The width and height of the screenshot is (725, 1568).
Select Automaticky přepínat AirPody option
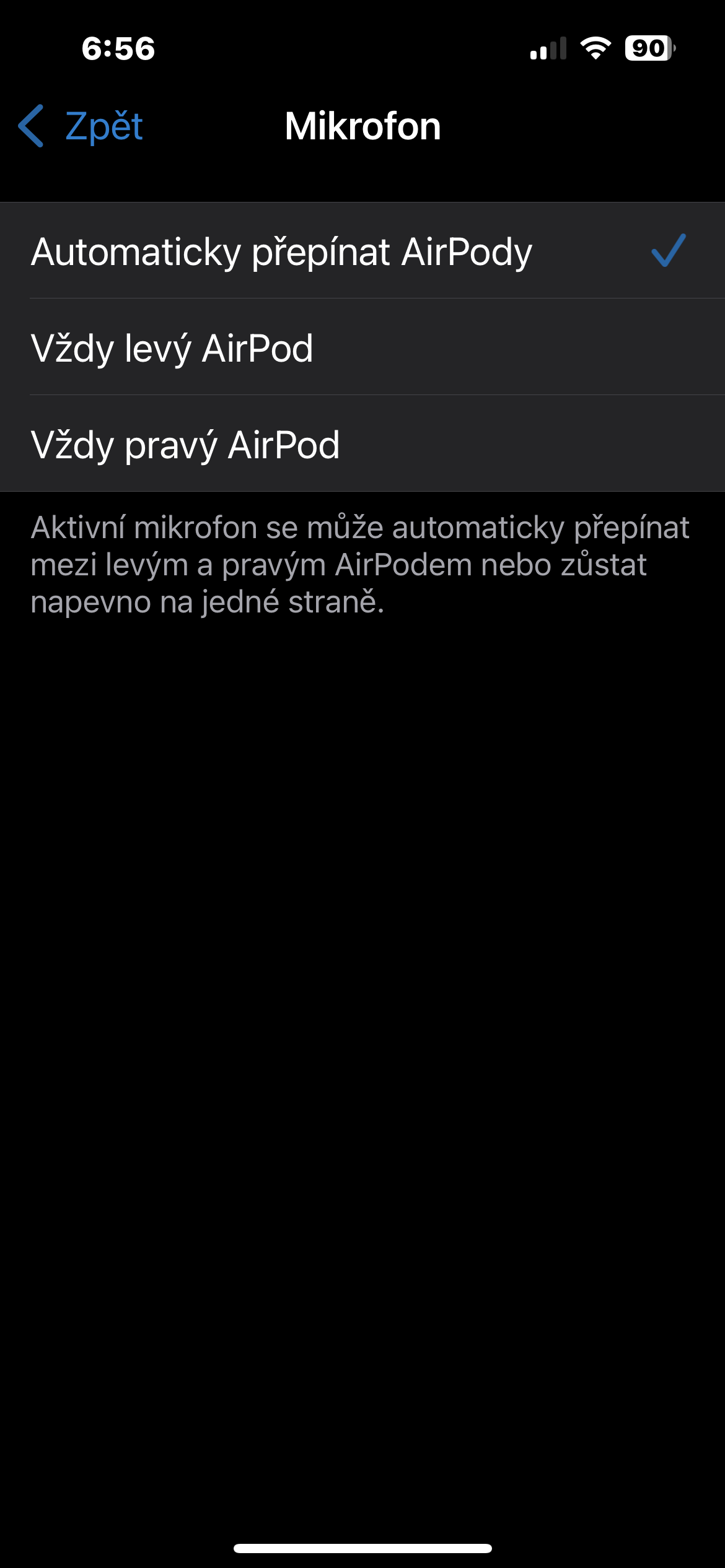click(x=282, y=251)
